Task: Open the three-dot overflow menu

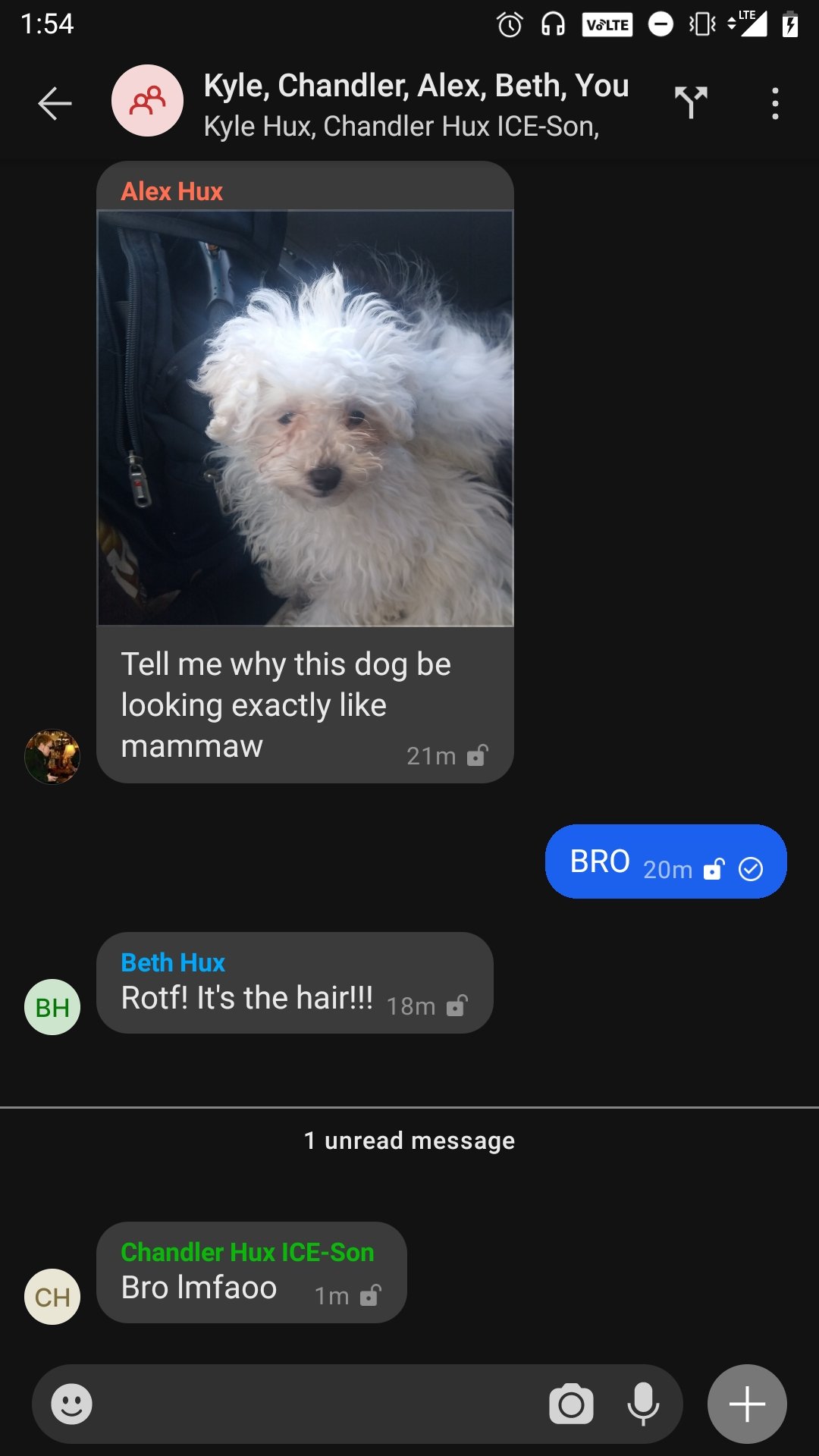Action: (x=774, y=104)
